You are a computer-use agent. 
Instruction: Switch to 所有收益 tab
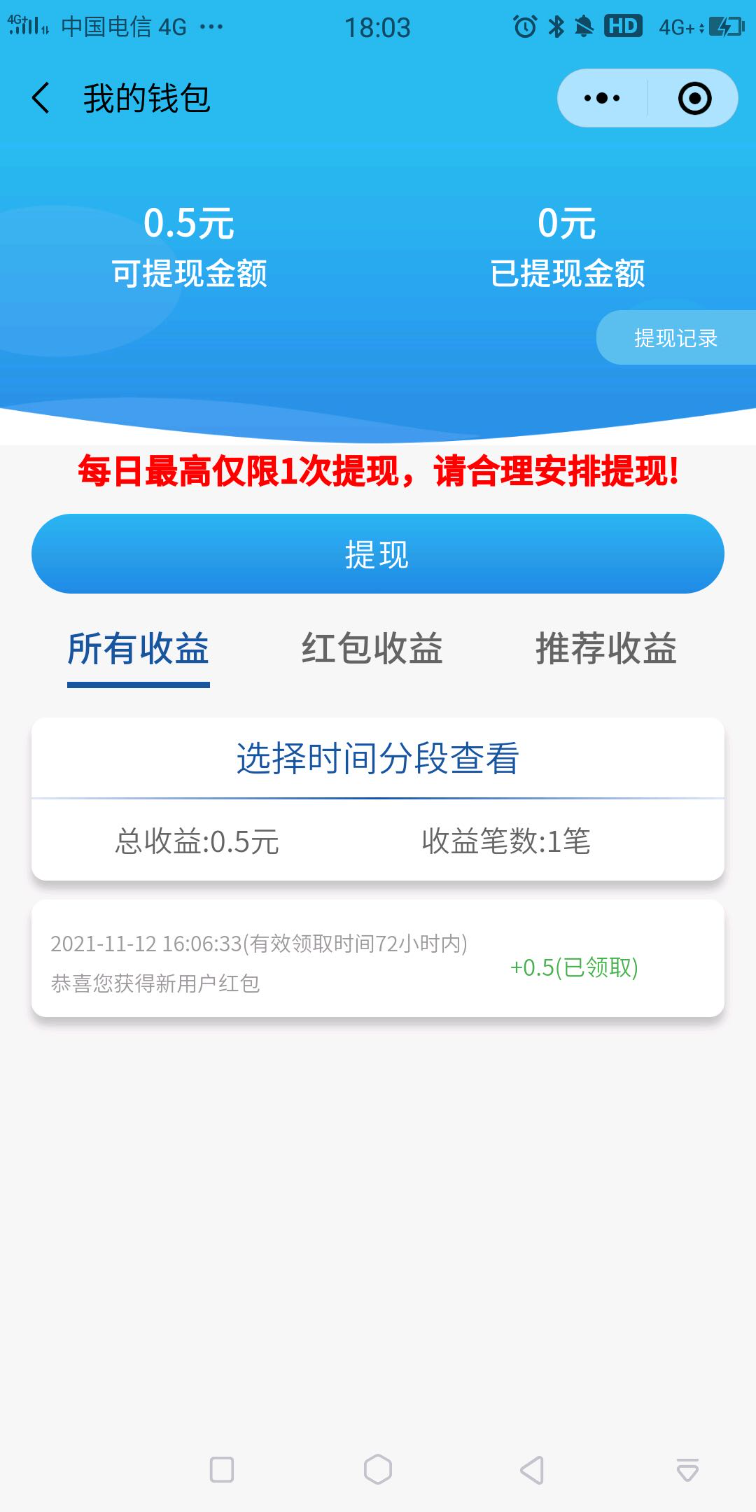coord(138,649)
